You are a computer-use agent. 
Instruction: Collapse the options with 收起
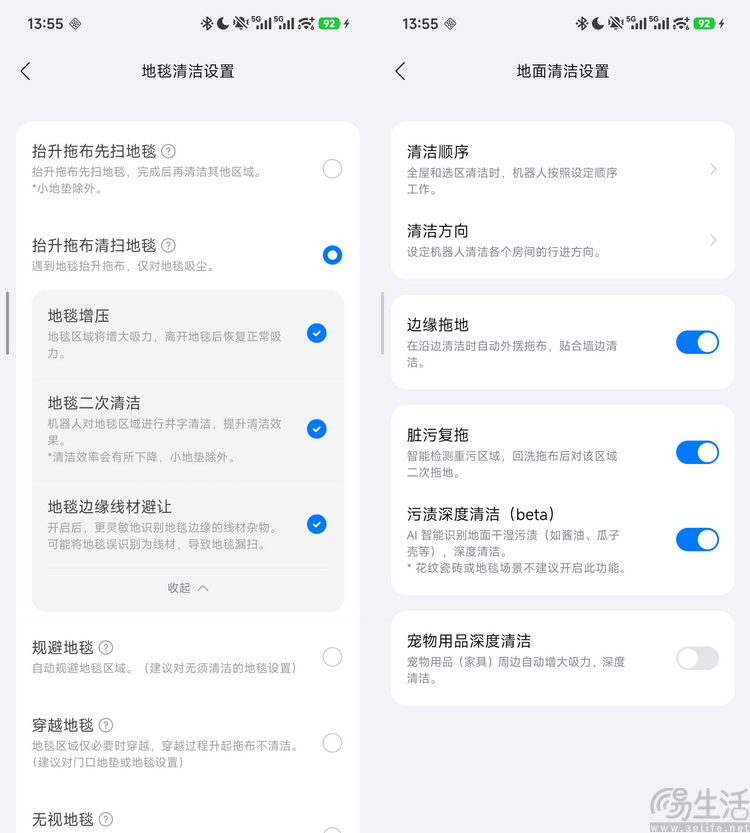click(187, 588)
